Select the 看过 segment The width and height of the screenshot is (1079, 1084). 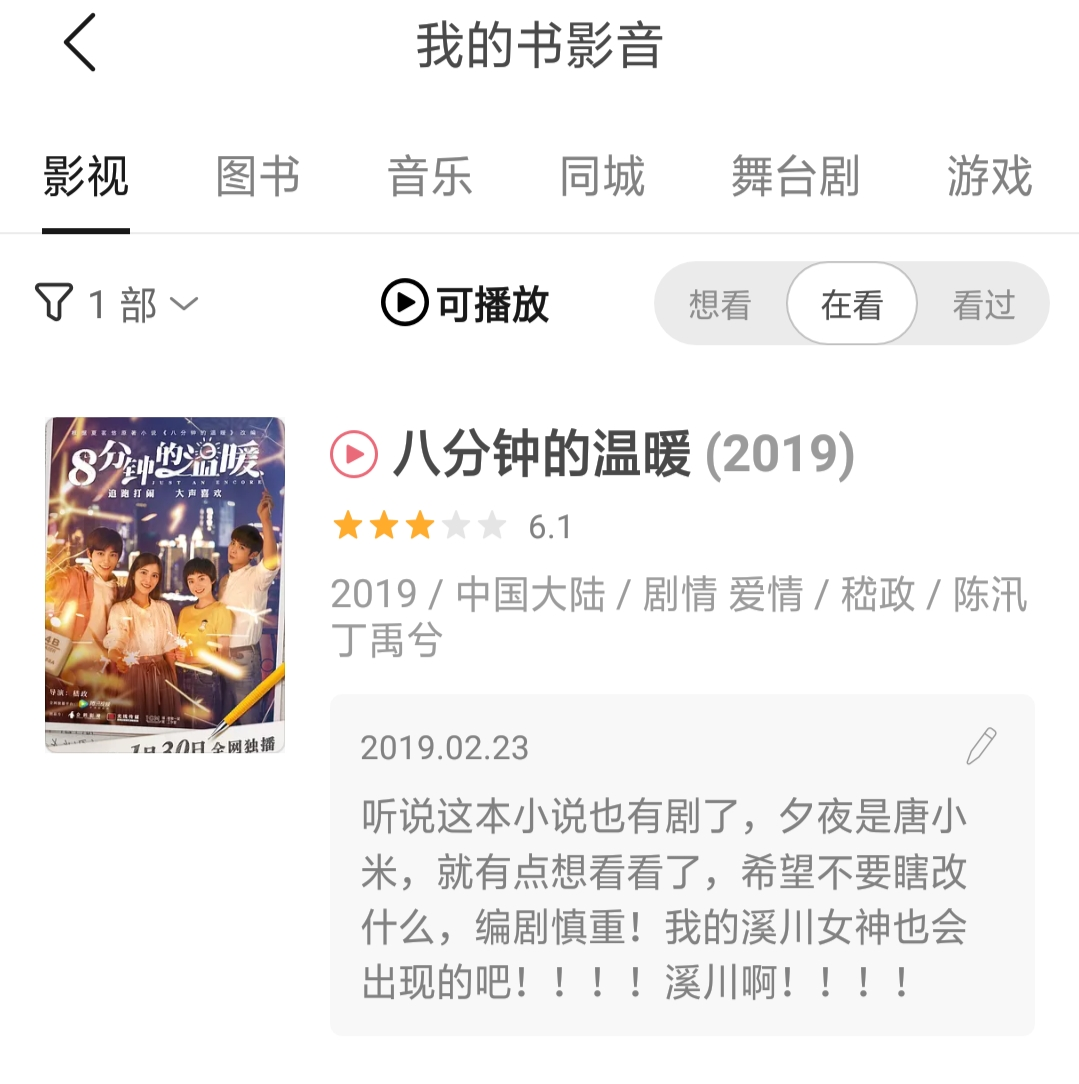click(984, 304)
